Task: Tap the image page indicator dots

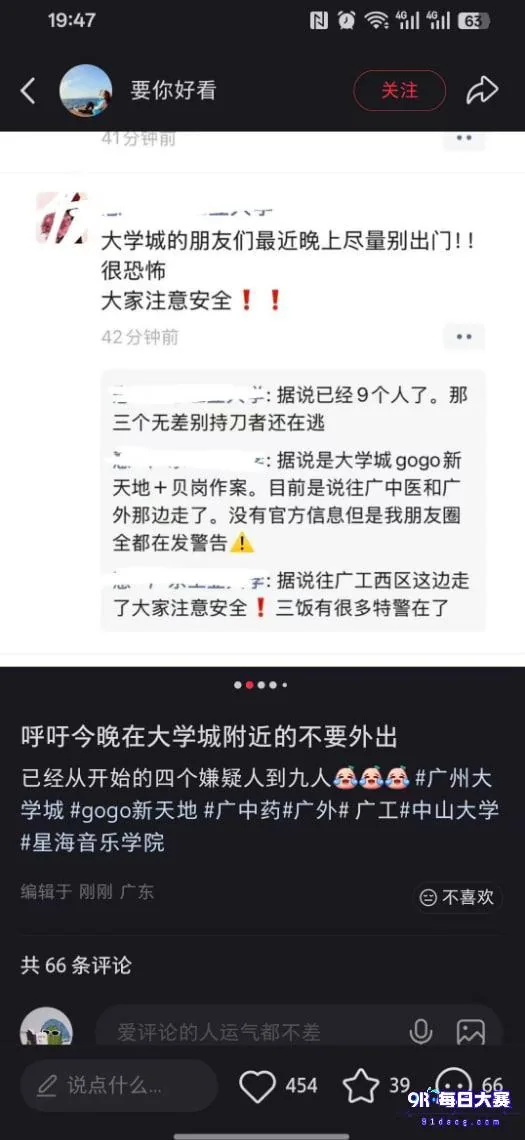Action: 260,684
